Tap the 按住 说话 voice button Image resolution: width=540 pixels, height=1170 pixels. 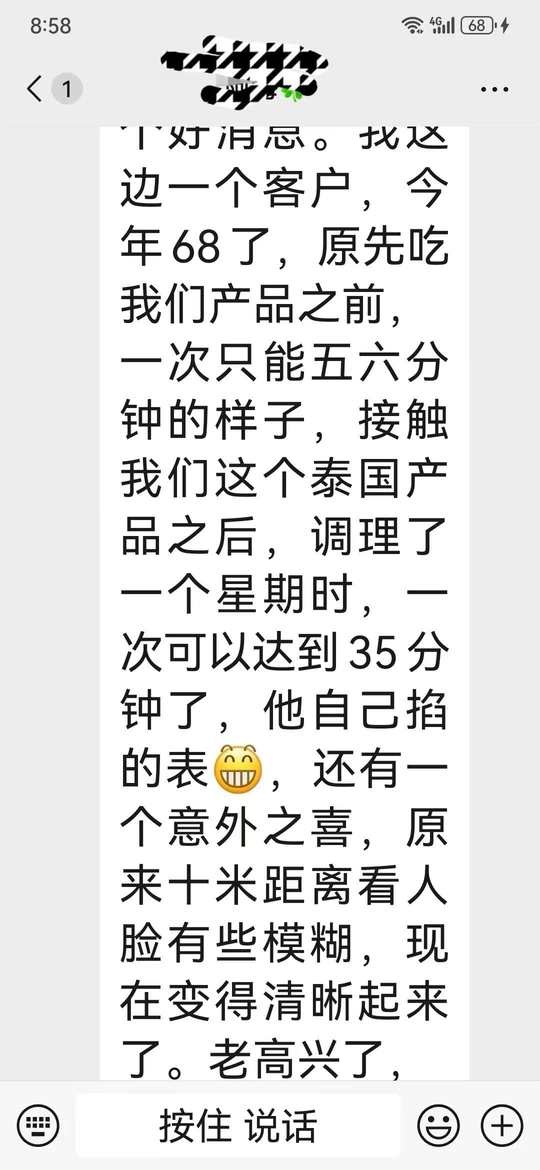click(x=239, y=1125)
